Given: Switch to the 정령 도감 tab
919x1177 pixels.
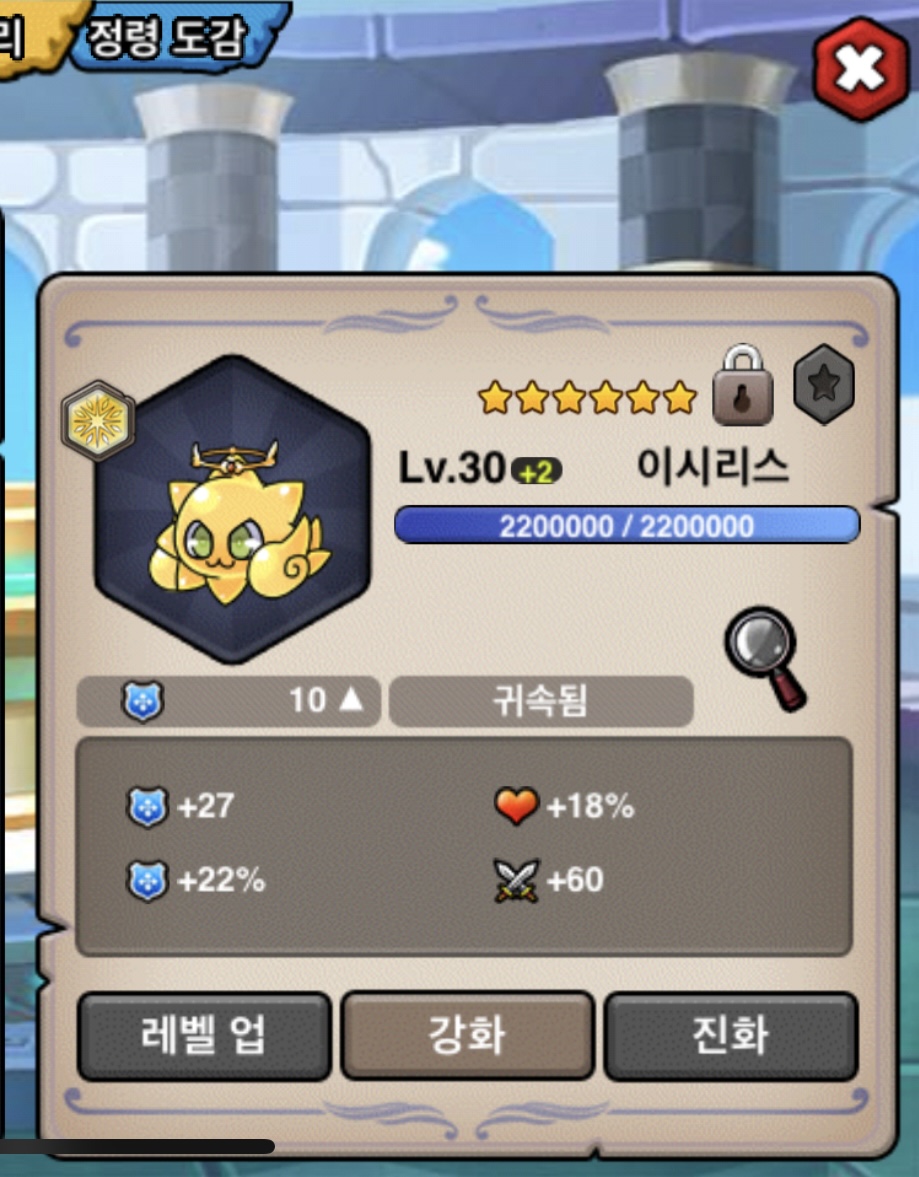Looking at the screenshot, I should pos(168,41).
